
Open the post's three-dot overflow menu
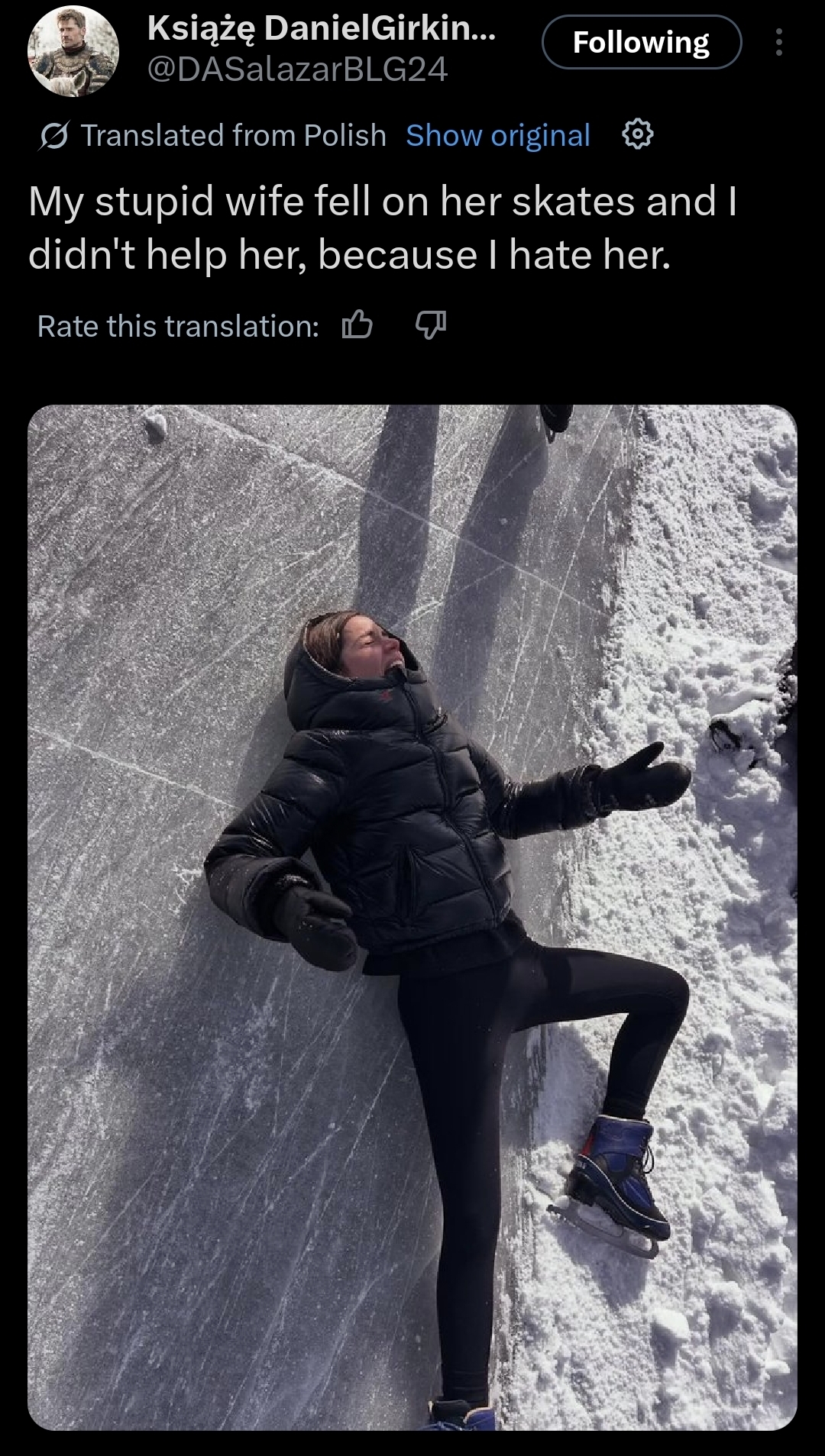click(778, 43)
